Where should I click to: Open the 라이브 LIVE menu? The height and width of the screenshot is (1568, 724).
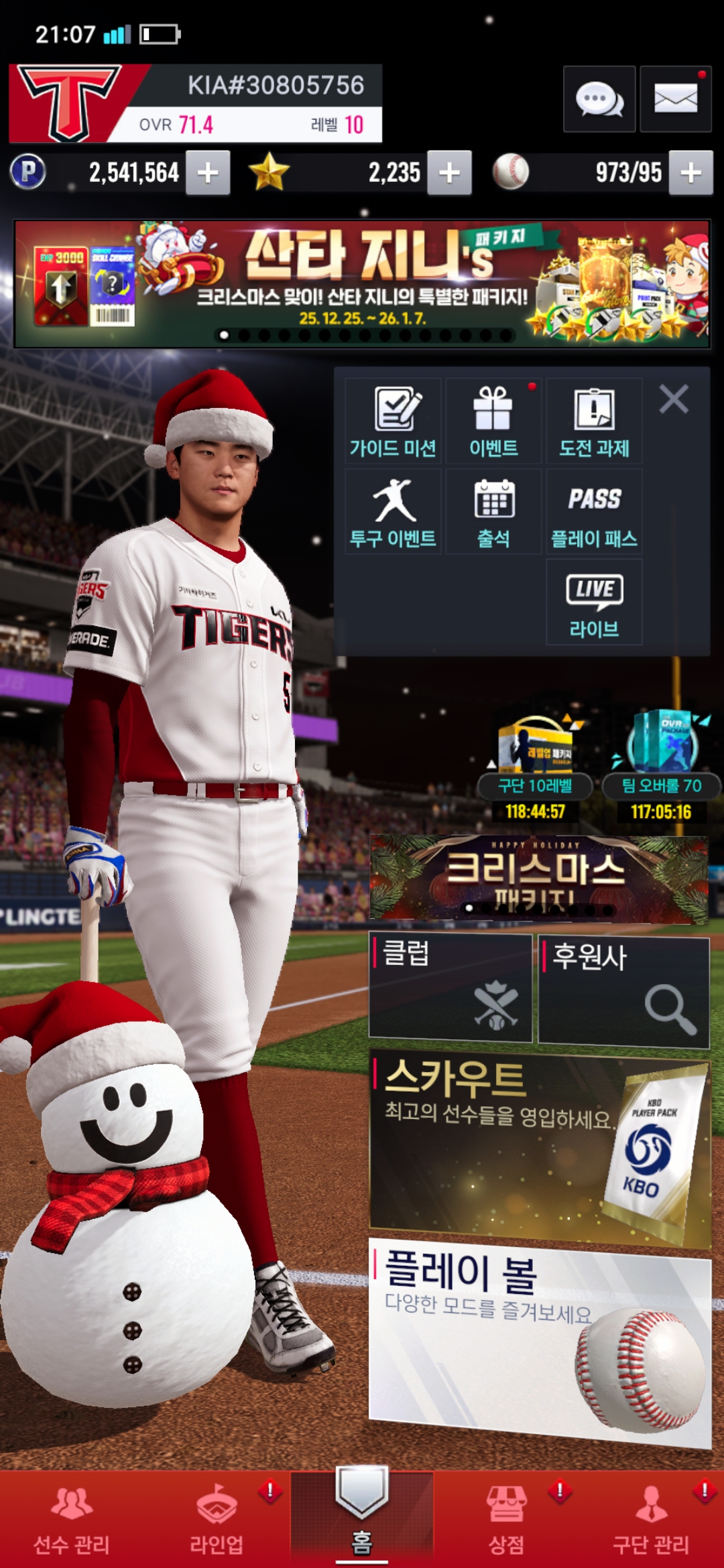(594, 602)
